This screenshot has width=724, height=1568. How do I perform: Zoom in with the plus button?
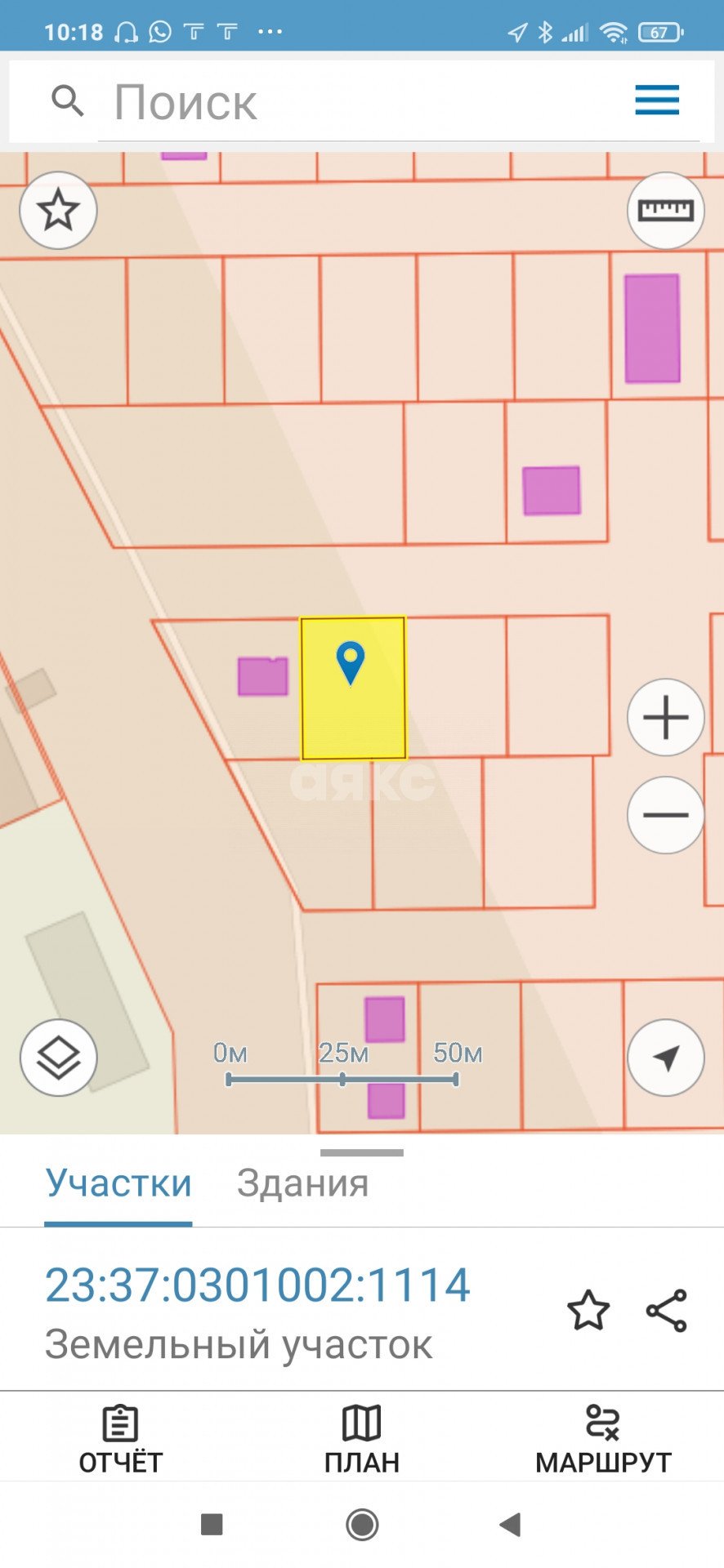(665, 717)
